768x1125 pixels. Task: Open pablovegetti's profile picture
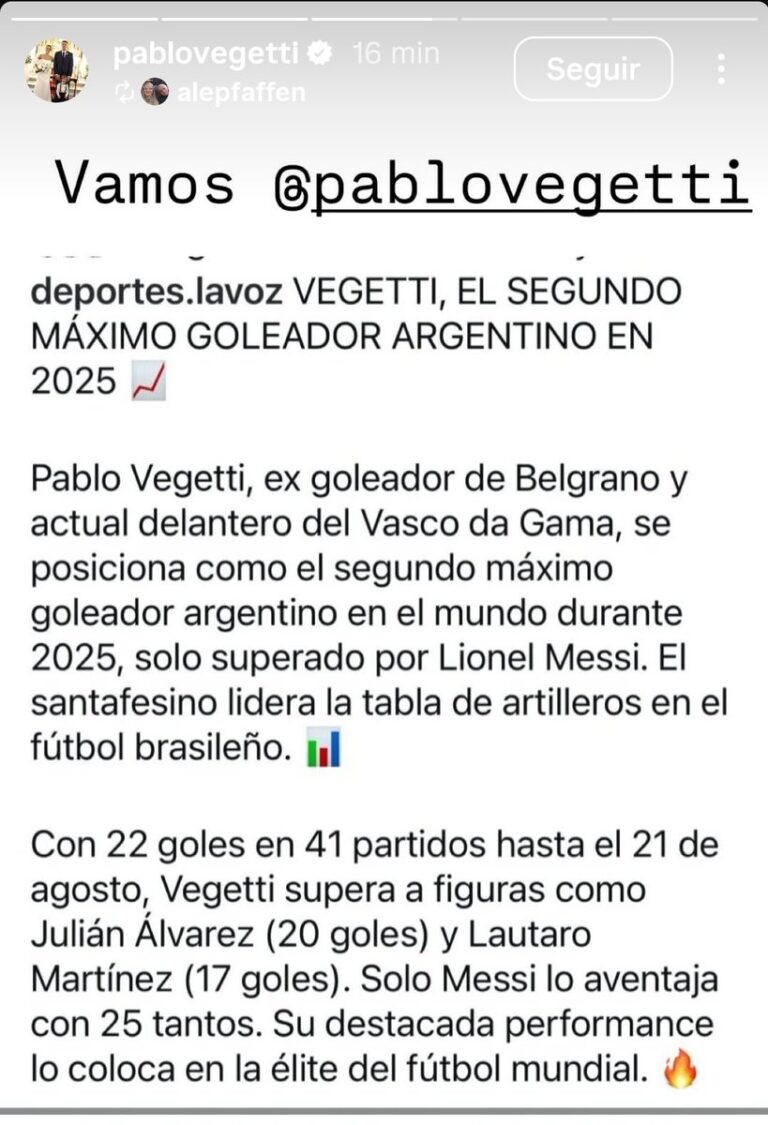point(56,70)
